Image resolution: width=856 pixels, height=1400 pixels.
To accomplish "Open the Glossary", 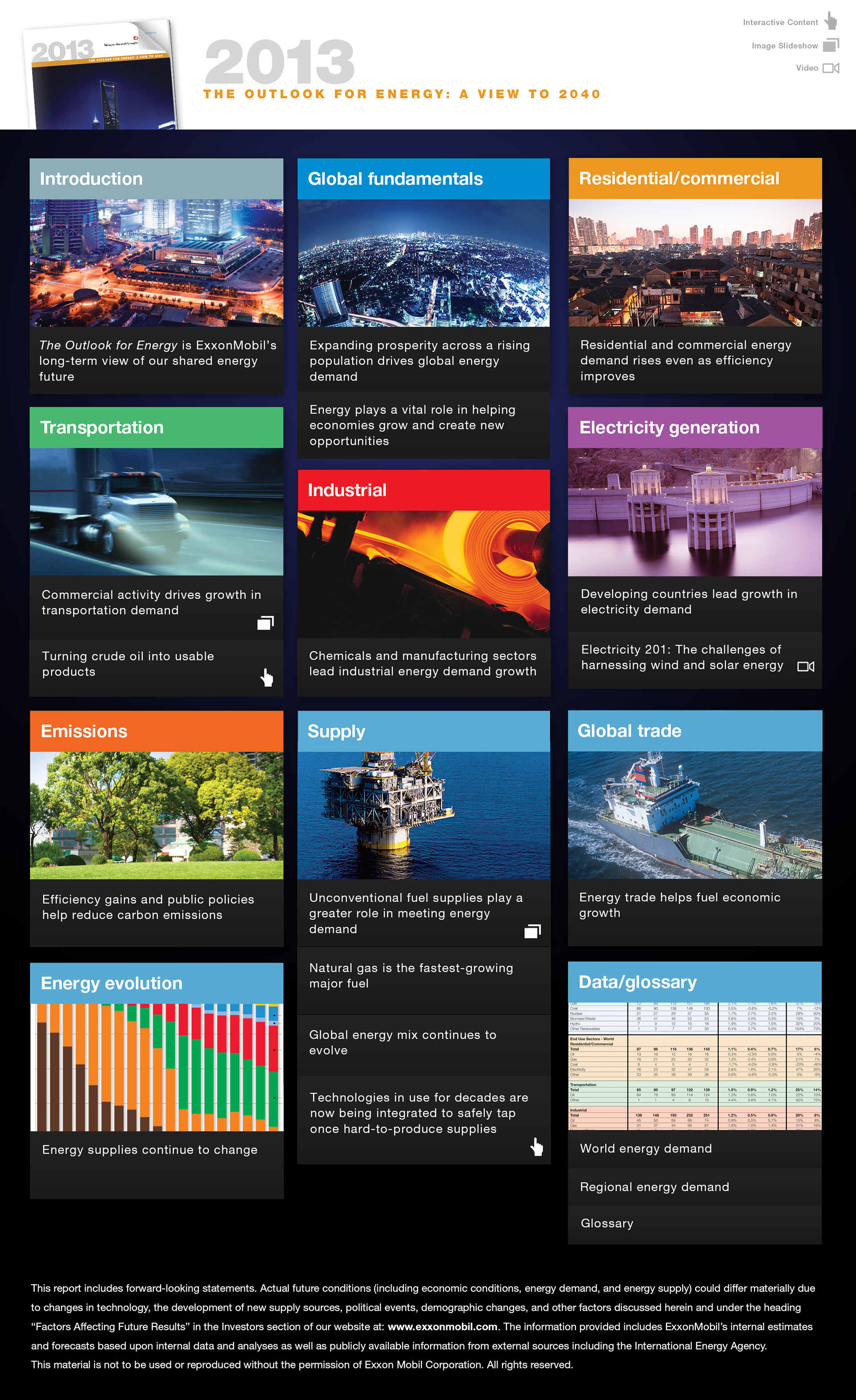I will pyautogui.click(x=695, y=1223).
